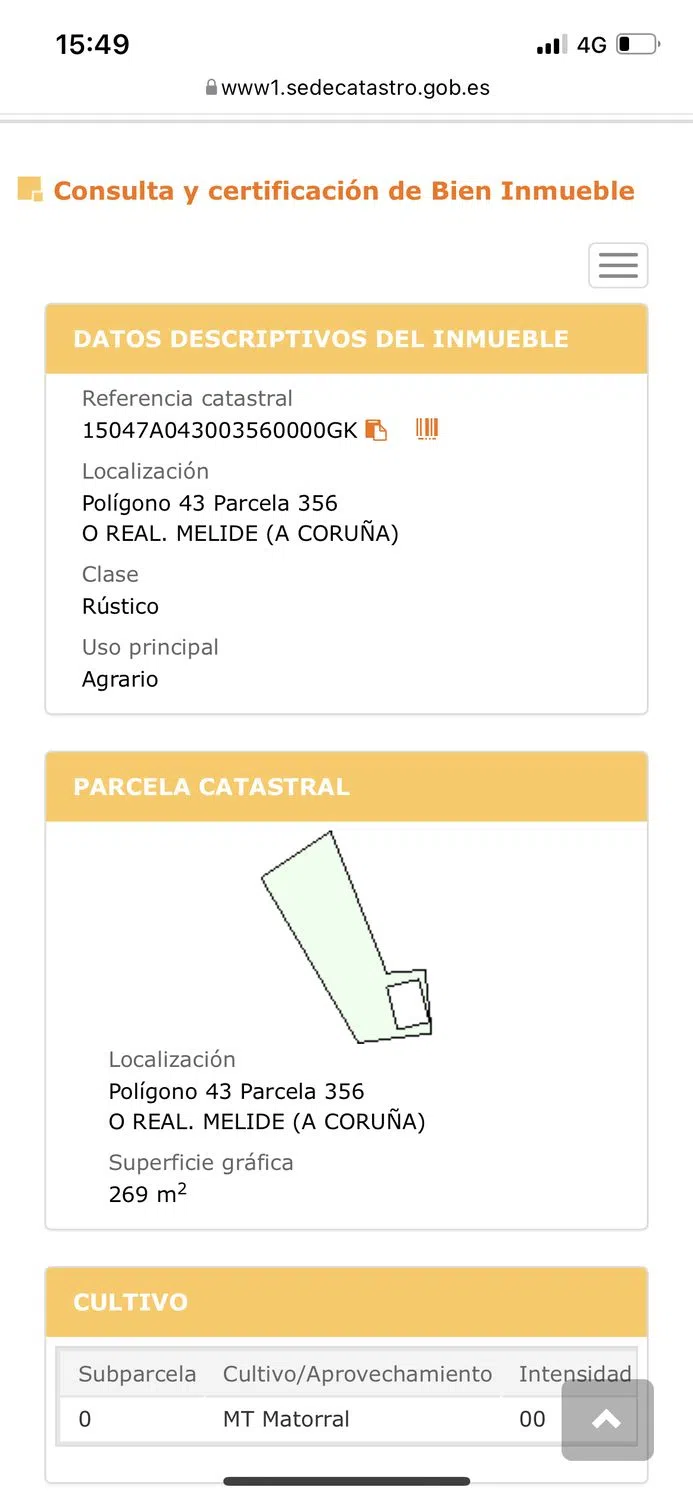Copy the cadastral reference number
The image size is (693, 1500).
376,430
